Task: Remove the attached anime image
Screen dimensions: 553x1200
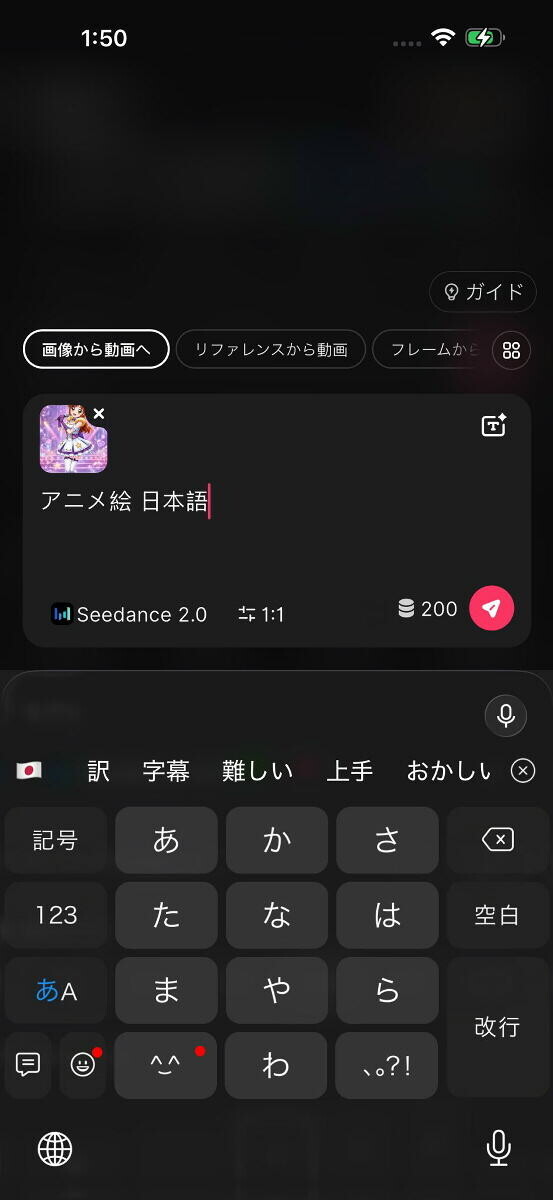Action: coord(99,414)
